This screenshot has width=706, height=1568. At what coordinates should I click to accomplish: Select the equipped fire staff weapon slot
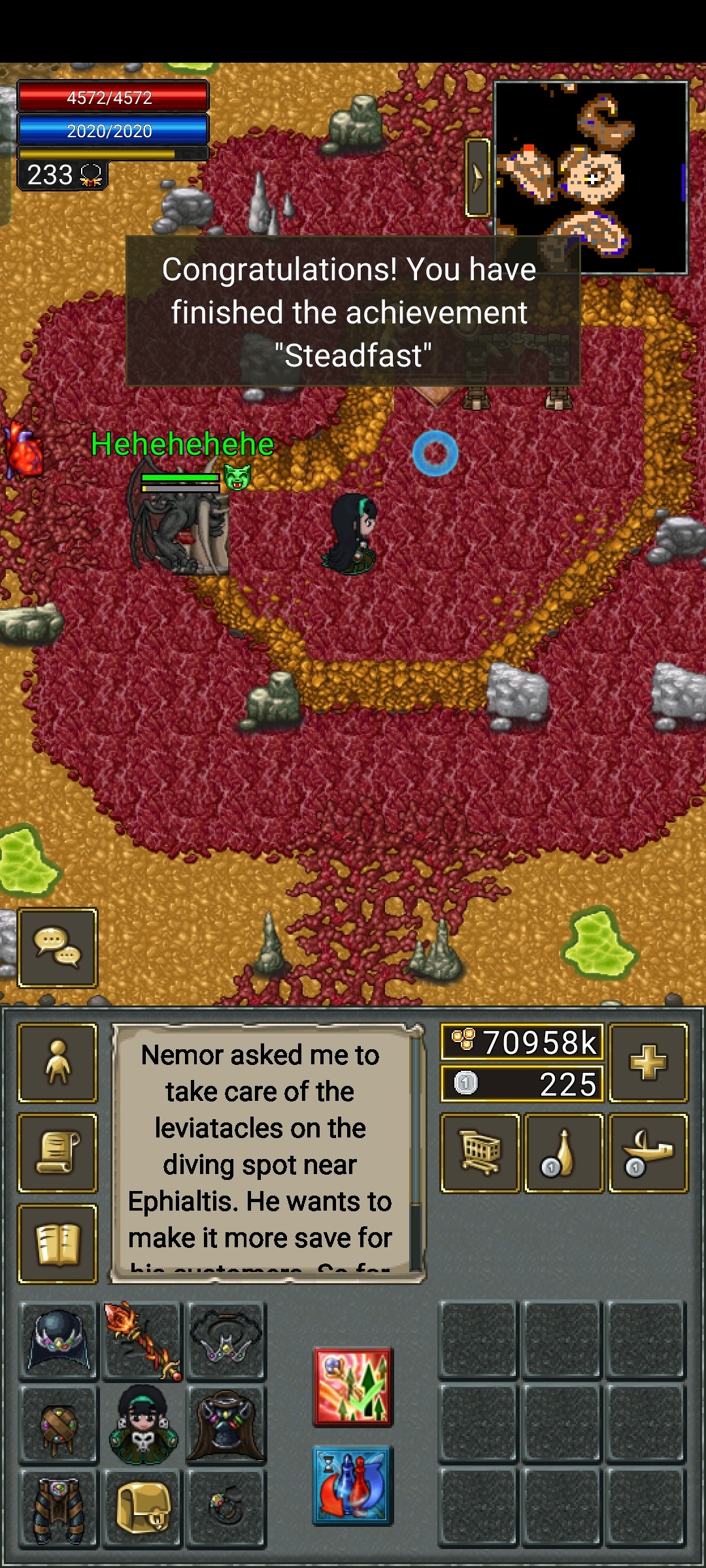point(143,1341)
